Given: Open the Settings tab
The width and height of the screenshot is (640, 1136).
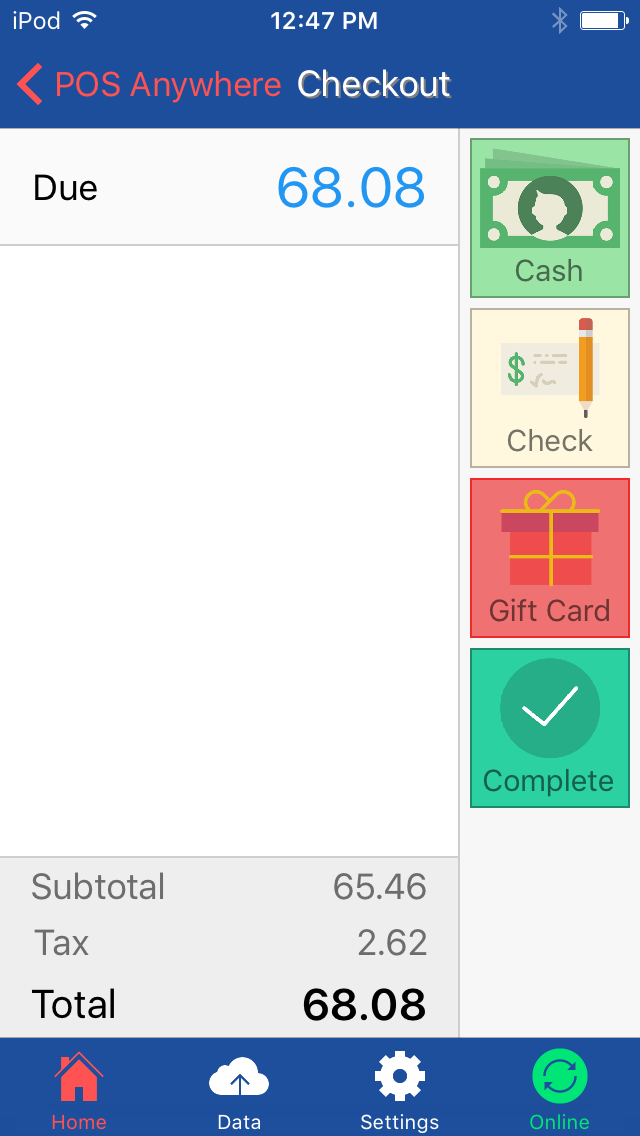Looking at the screenshot, I should point(399,1090).
